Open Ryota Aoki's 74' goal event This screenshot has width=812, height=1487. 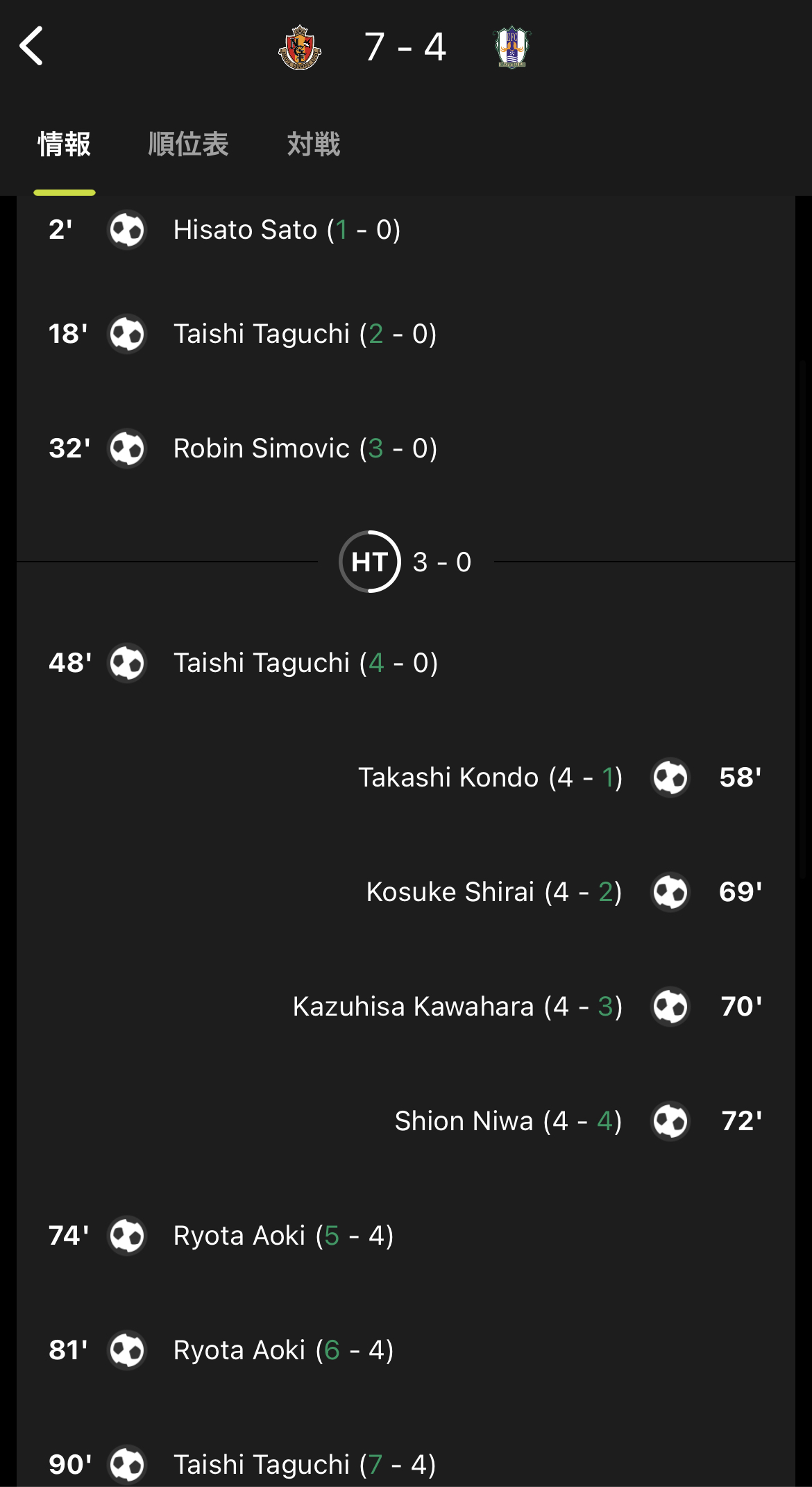(406, 1236)
